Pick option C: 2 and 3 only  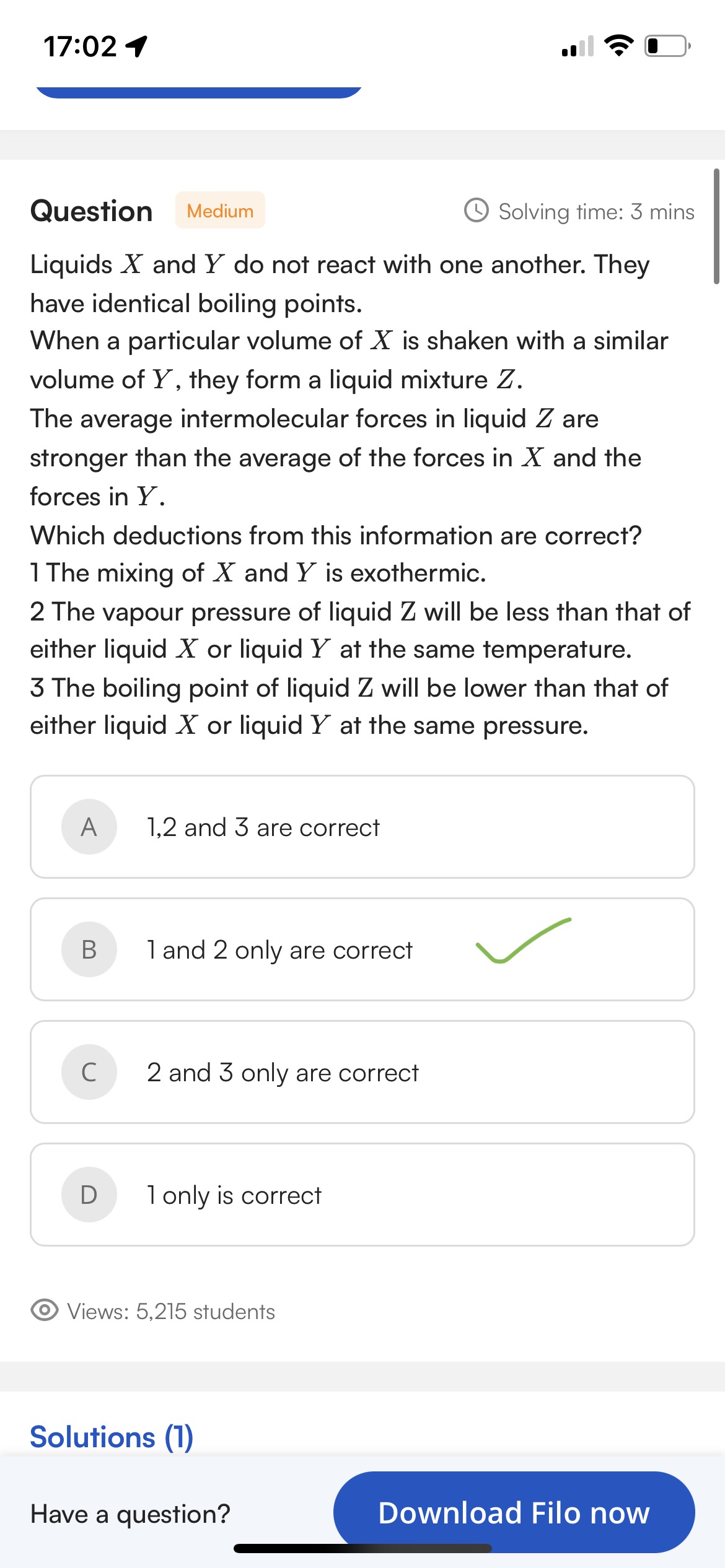[x=362, y=1072]
